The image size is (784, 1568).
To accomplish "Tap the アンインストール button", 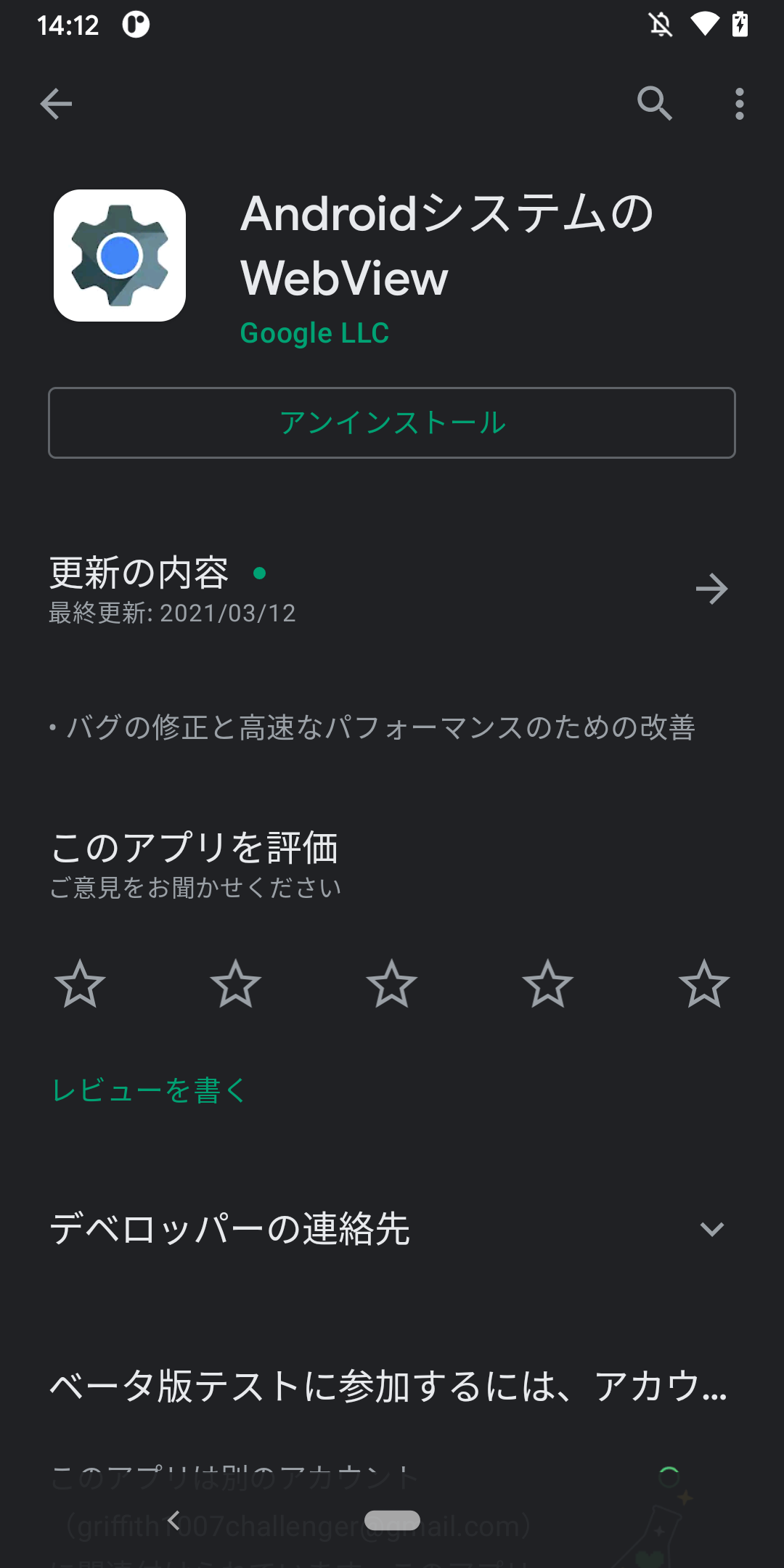I will (392, 422).
